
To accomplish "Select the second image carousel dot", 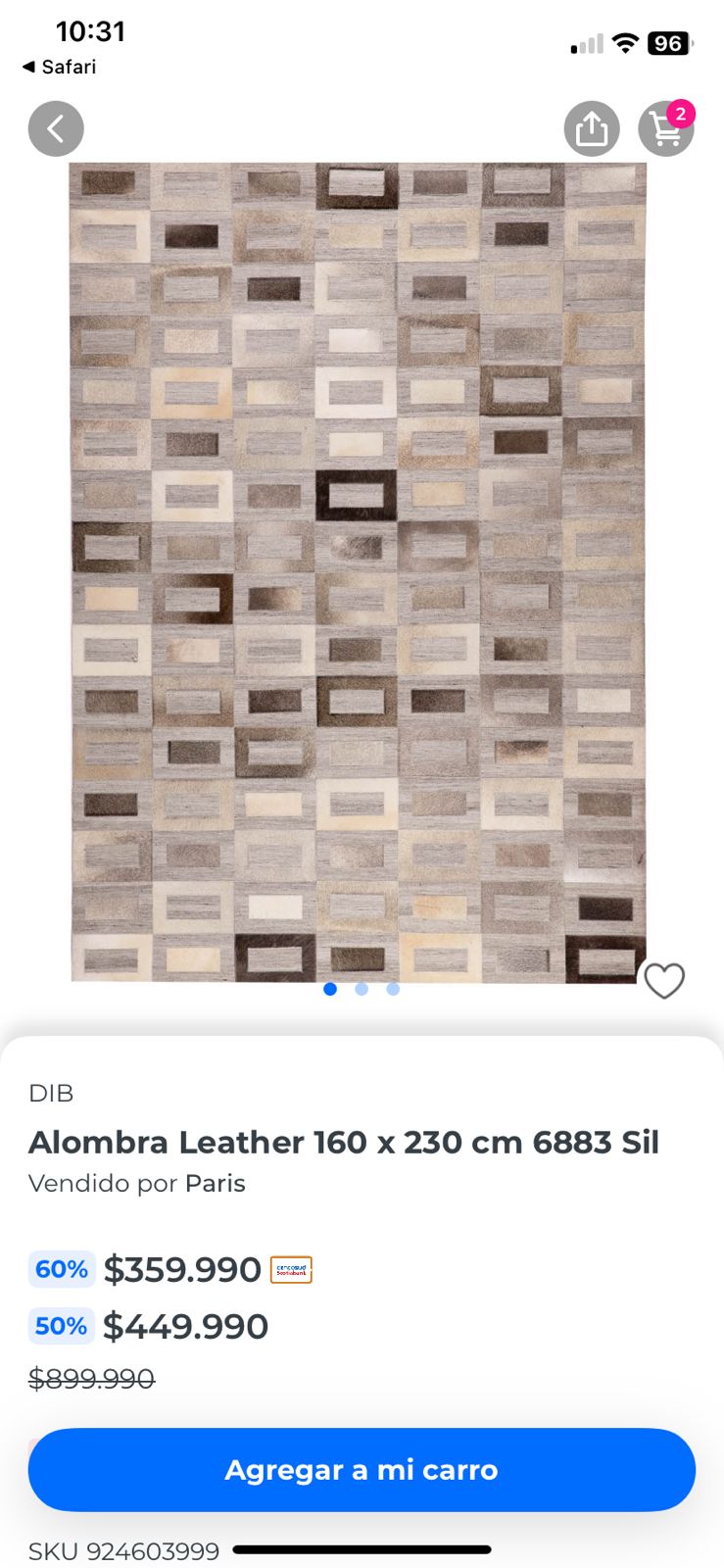I will pyautogui.click(x=362, y=989).
